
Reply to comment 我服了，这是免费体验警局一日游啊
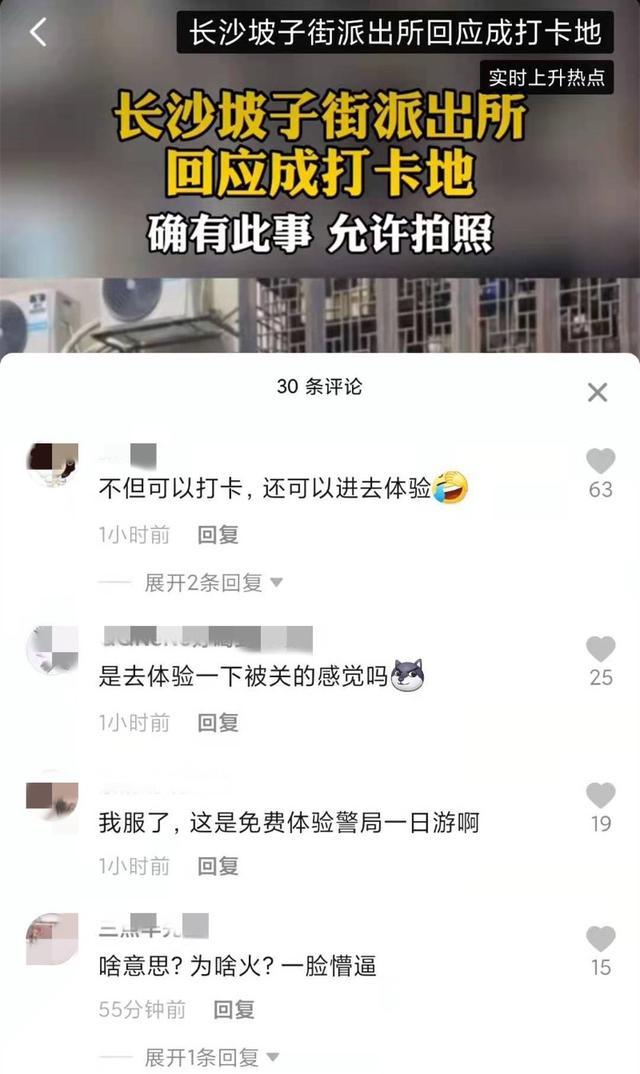click(x=218, y=866)
